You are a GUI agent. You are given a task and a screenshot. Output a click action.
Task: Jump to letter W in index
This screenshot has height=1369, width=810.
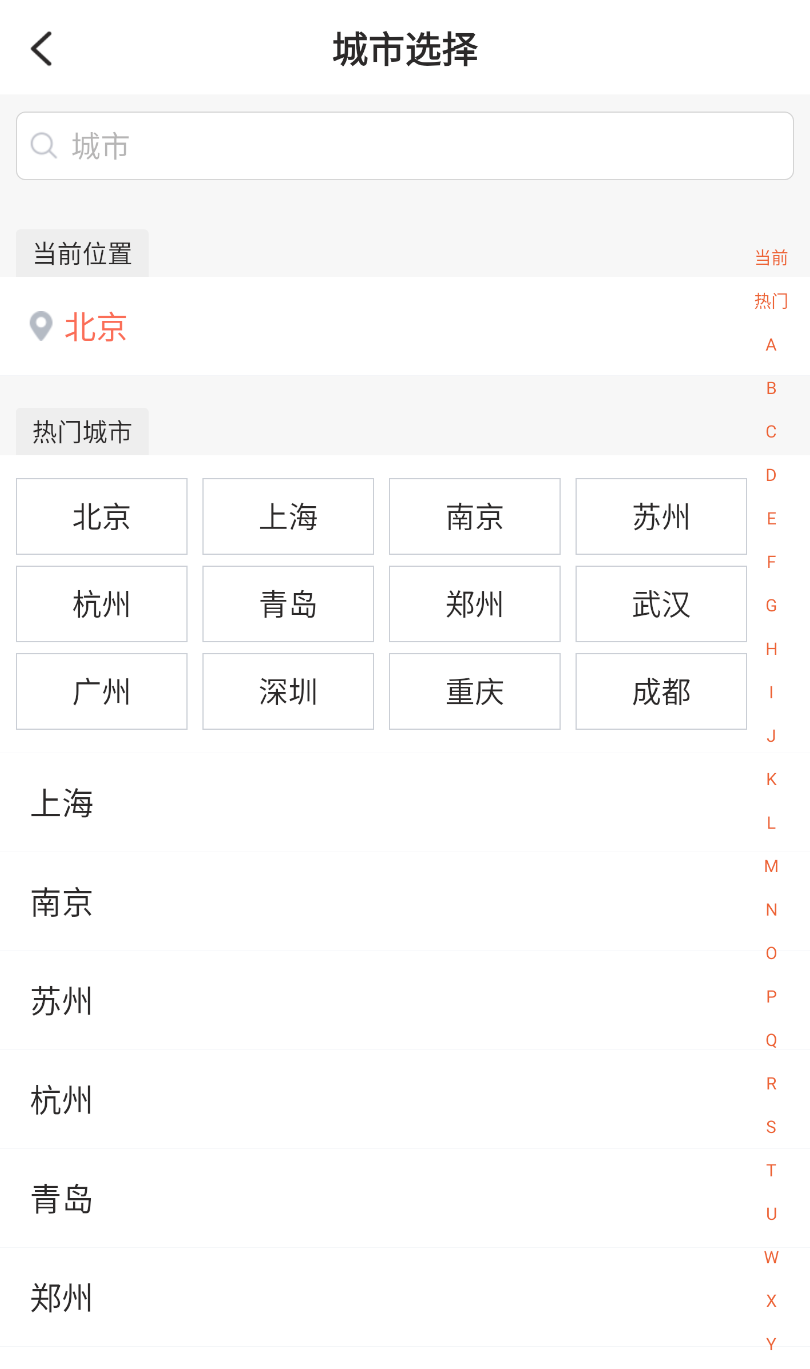coord(771,1257)
